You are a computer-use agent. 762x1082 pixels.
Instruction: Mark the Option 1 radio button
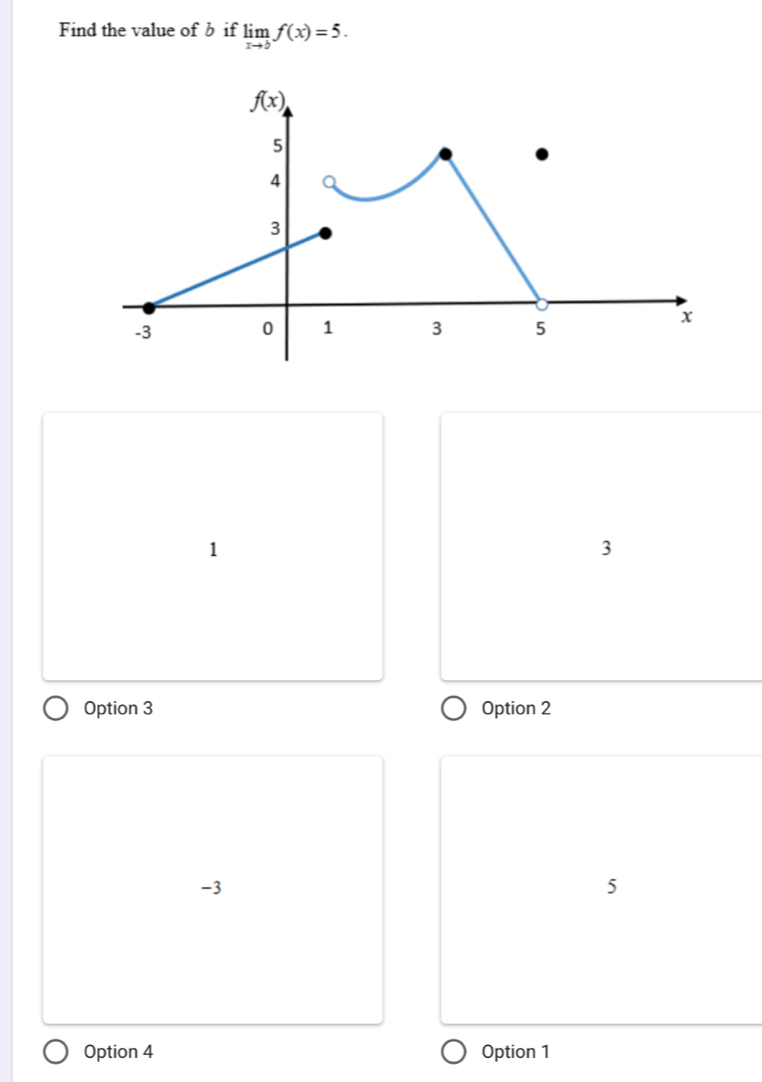pos(453,1052)
